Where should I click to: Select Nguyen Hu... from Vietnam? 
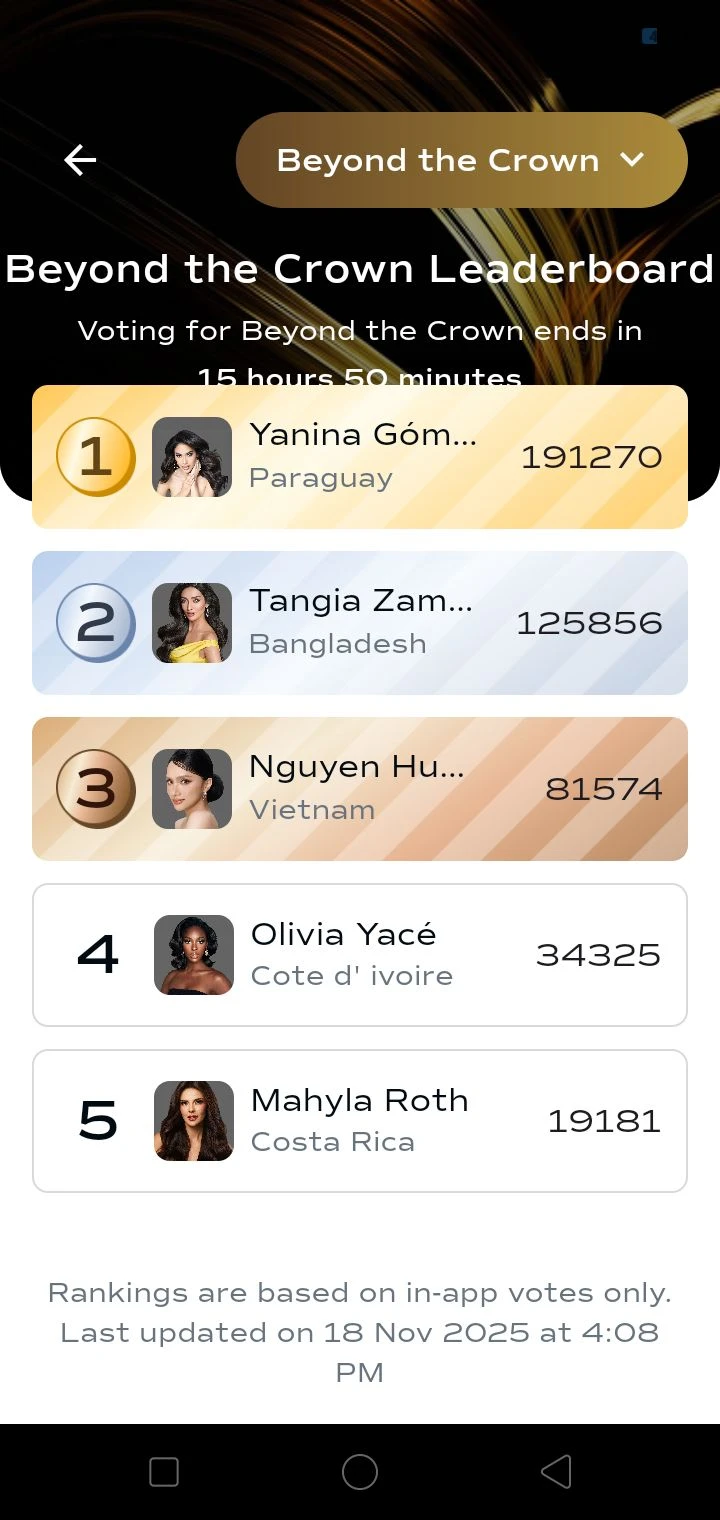pos(360,789)
